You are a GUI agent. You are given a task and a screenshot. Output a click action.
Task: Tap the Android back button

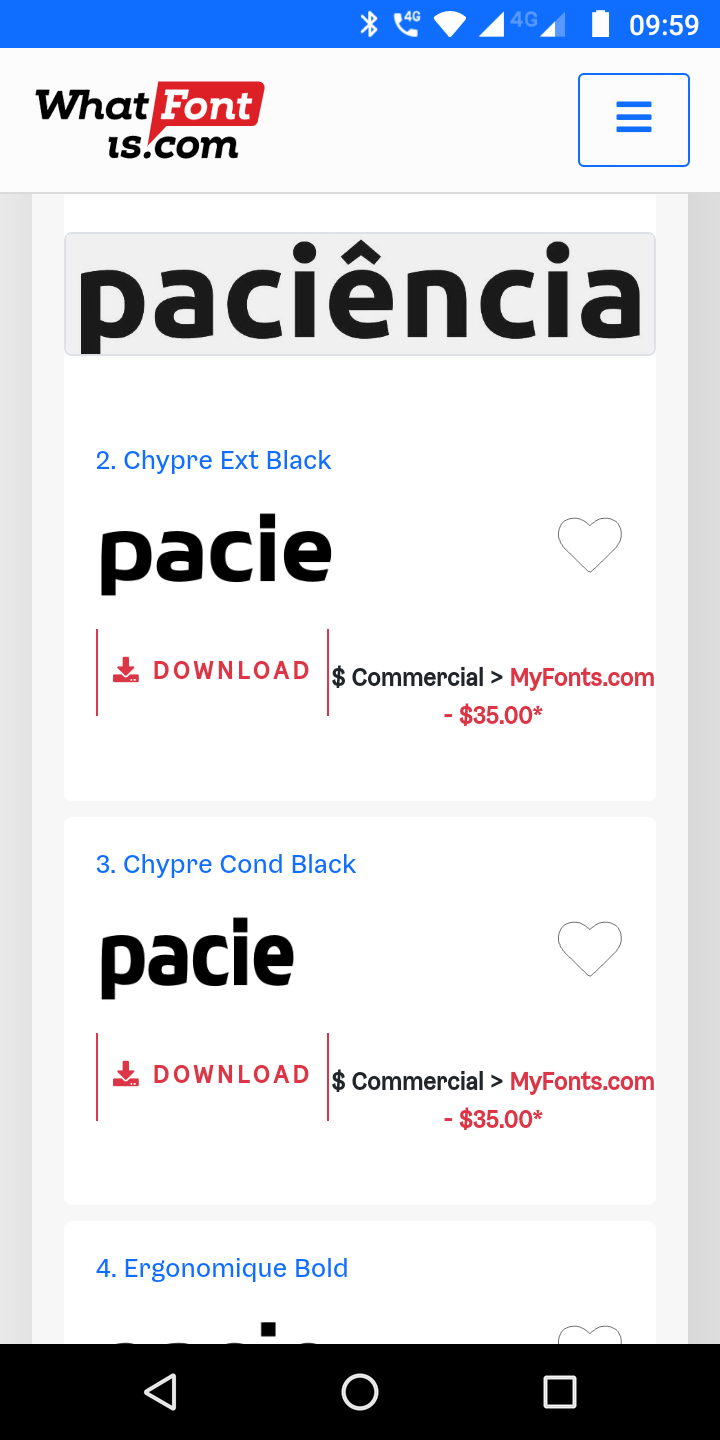click(160, 1391)
